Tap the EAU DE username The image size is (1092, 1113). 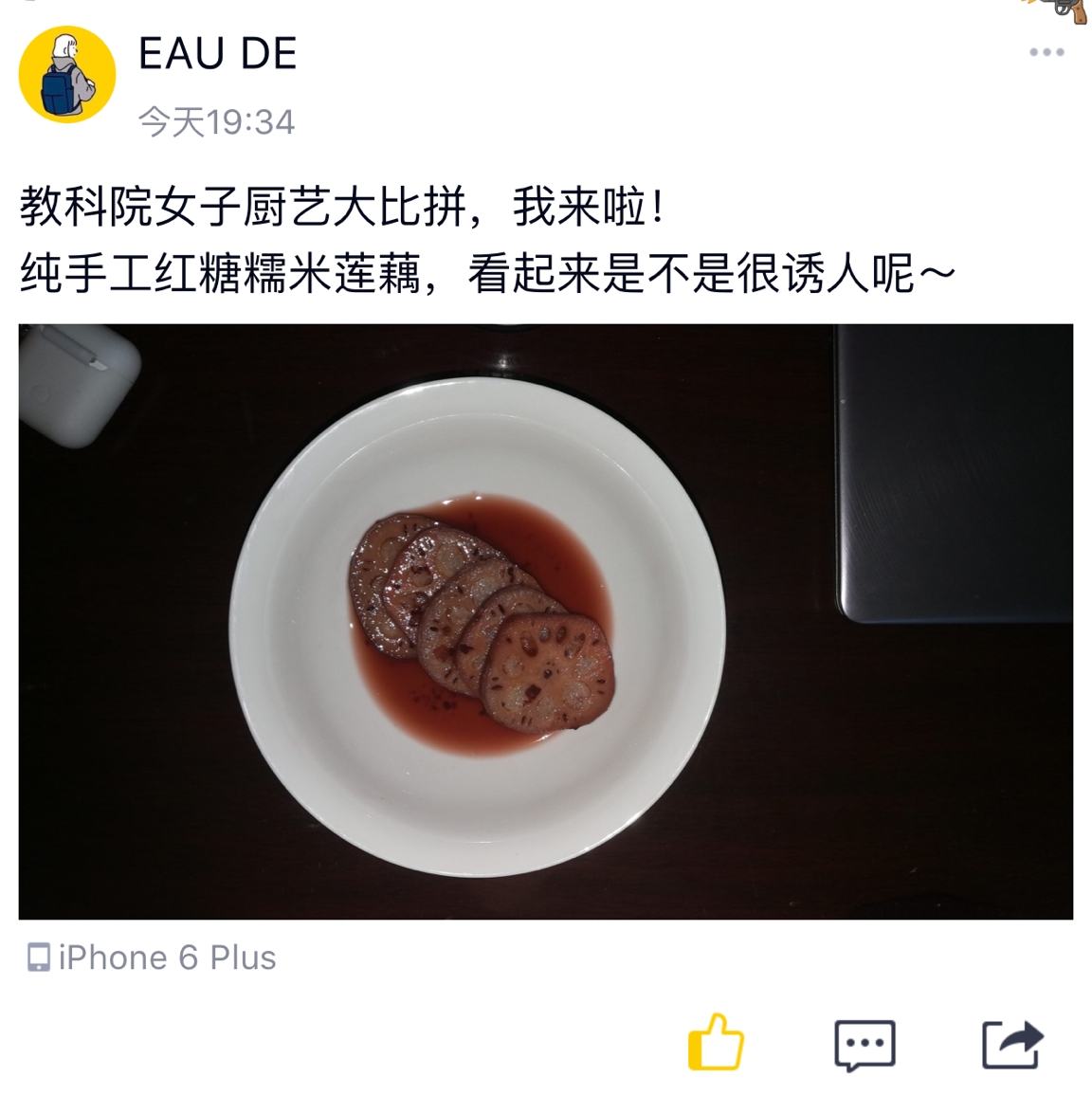pyautogui.click(x=218, y=54)
